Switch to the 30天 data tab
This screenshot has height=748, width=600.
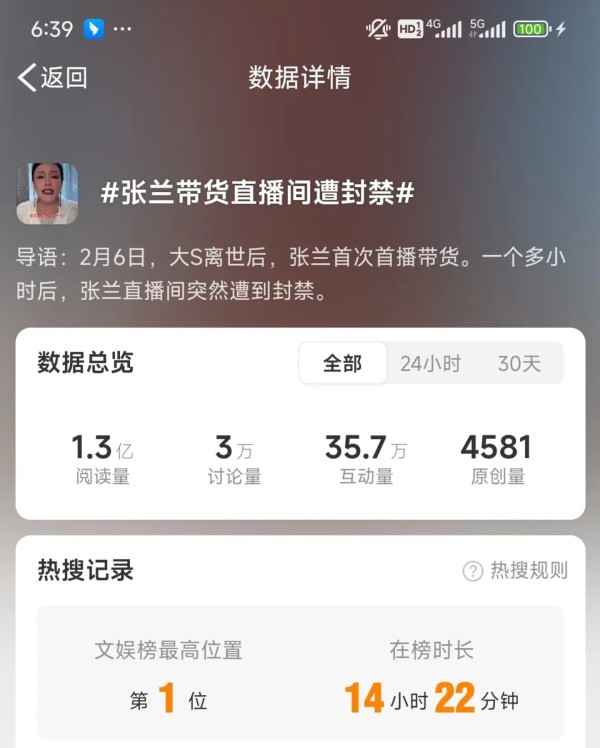coord(519,363)
